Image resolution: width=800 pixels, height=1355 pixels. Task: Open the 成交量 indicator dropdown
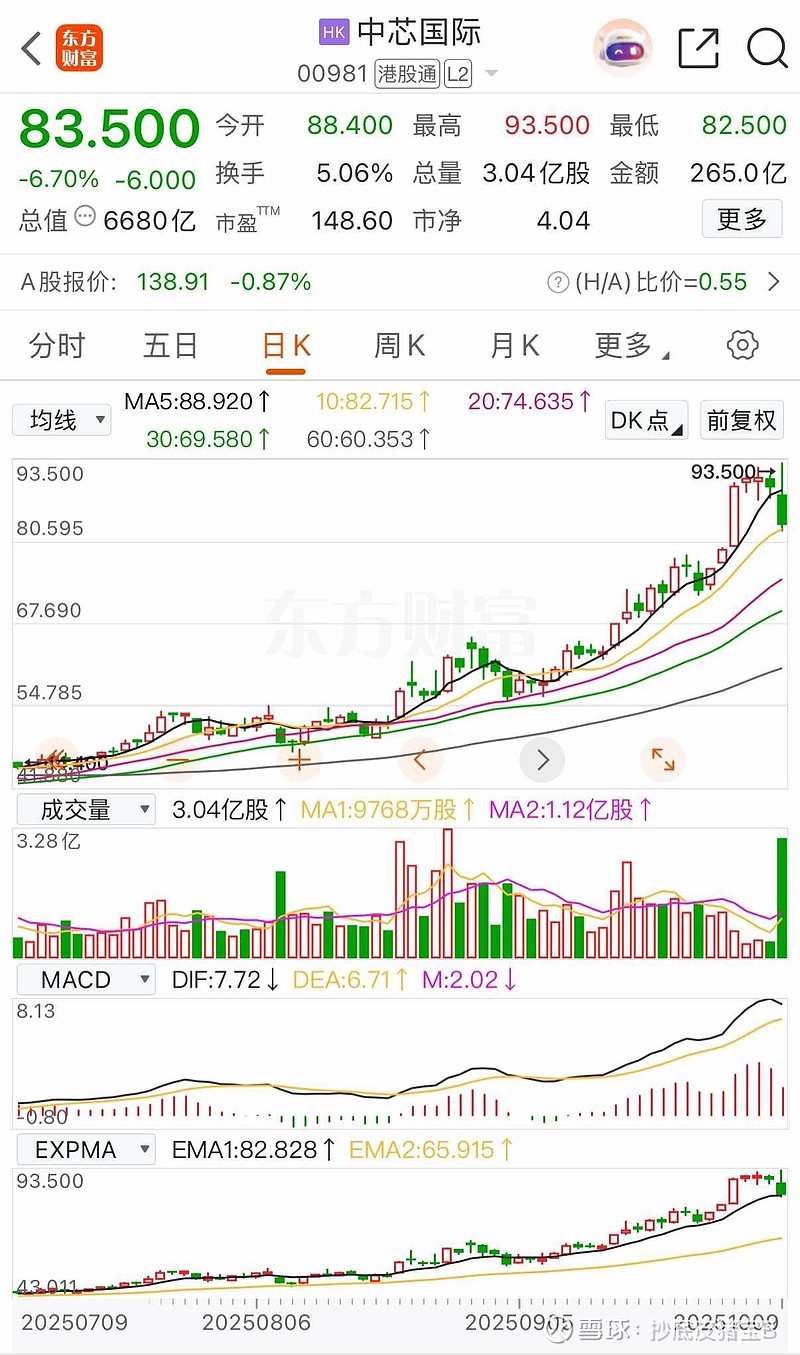click(85, 809)
